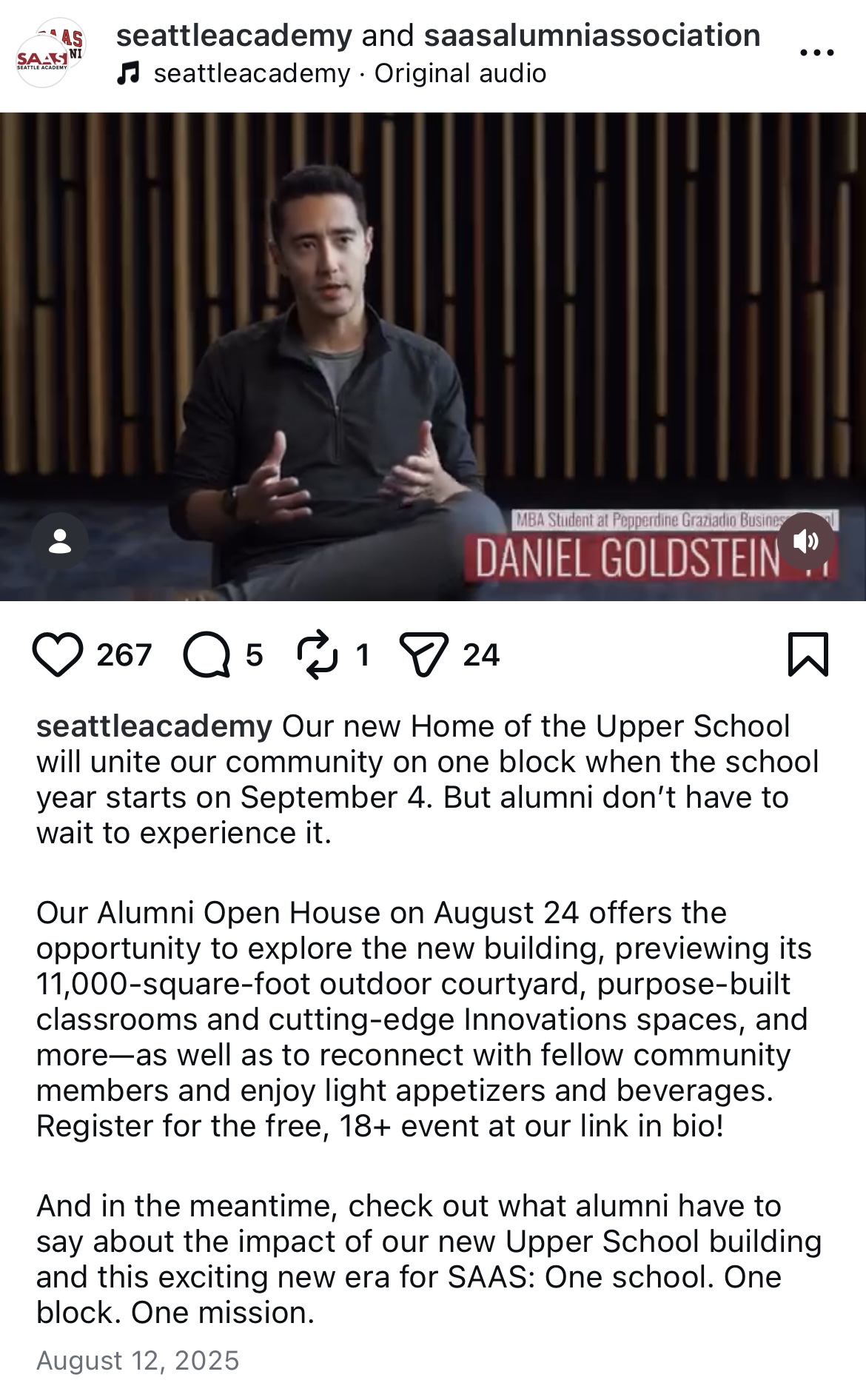Image resolution: width=866 pixels, height=1400 pixels.
Task: Open comments on this post
Action: click(207, 654)
